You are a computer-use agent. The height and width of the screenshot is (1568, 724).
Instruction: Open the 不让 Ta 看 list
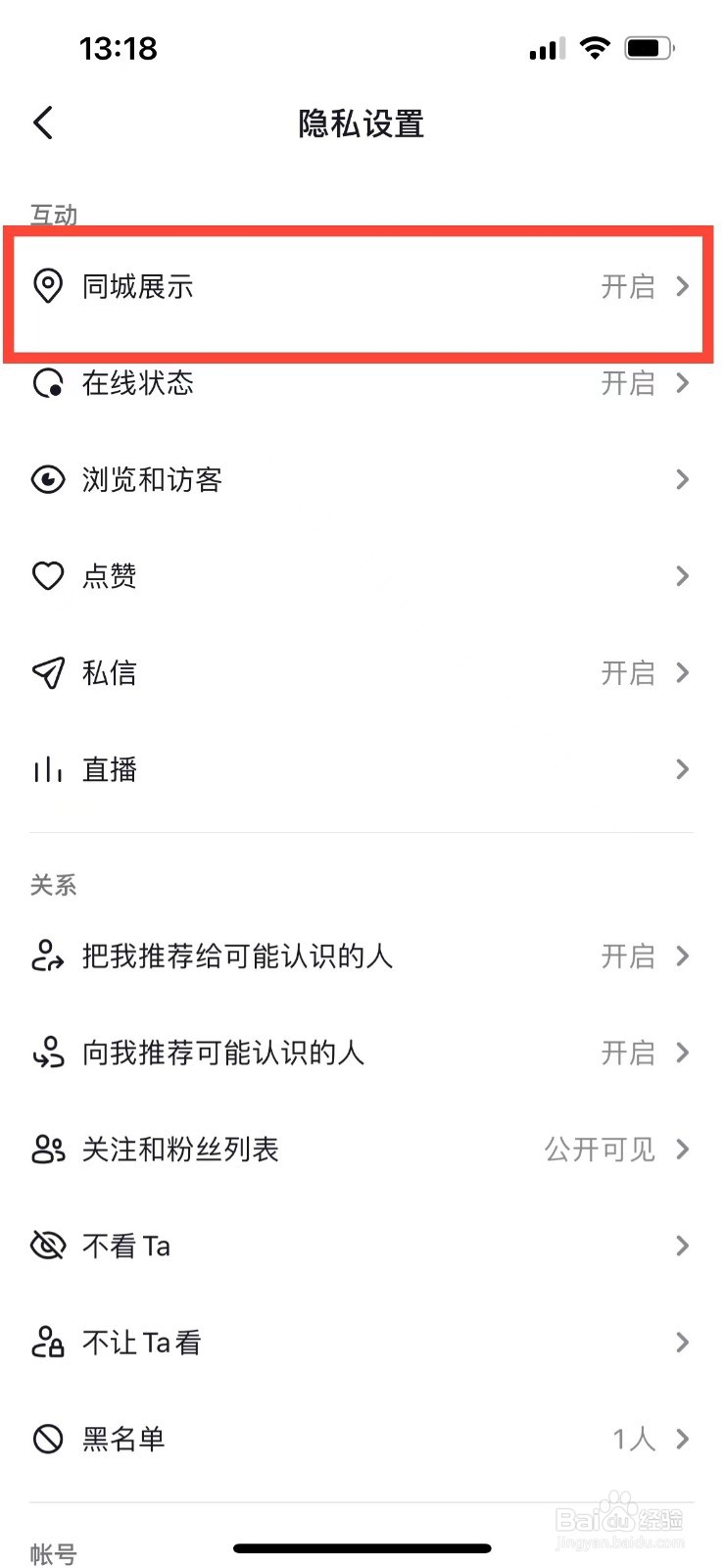(362, 1342)
